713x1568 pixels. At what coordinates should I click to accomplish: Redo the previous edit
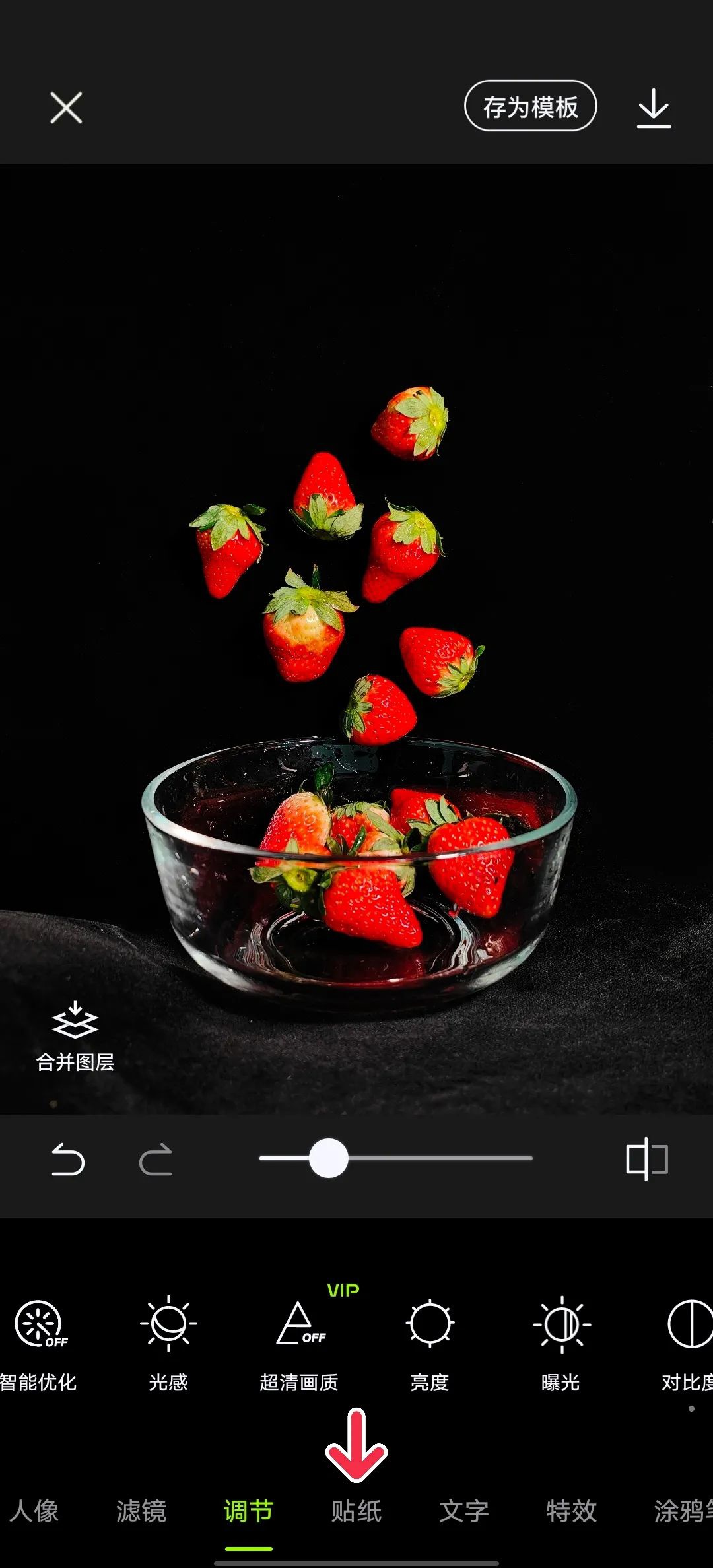[156, 1159]
